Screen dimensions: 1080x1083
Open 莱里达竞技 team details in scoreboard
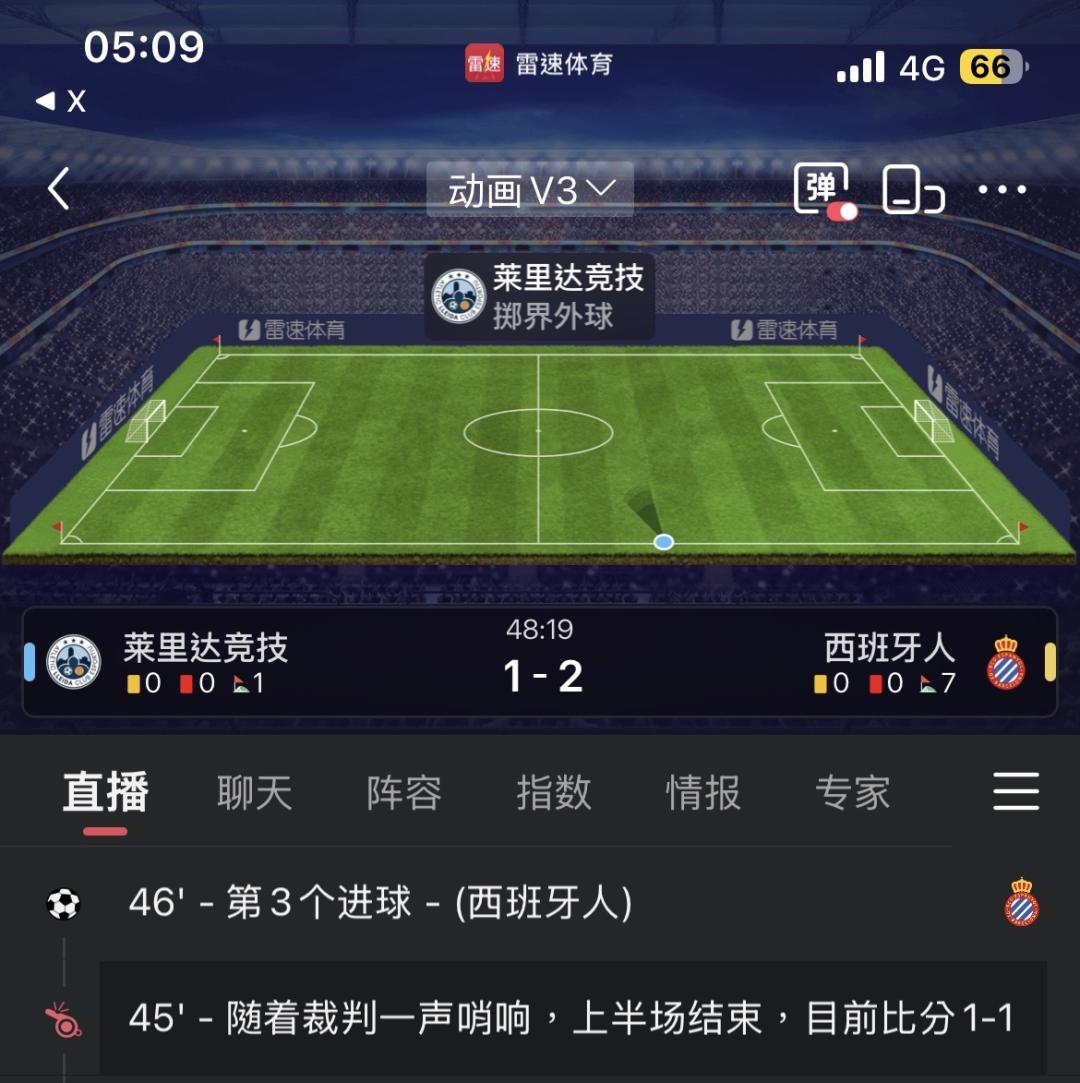tap(205, 649)
